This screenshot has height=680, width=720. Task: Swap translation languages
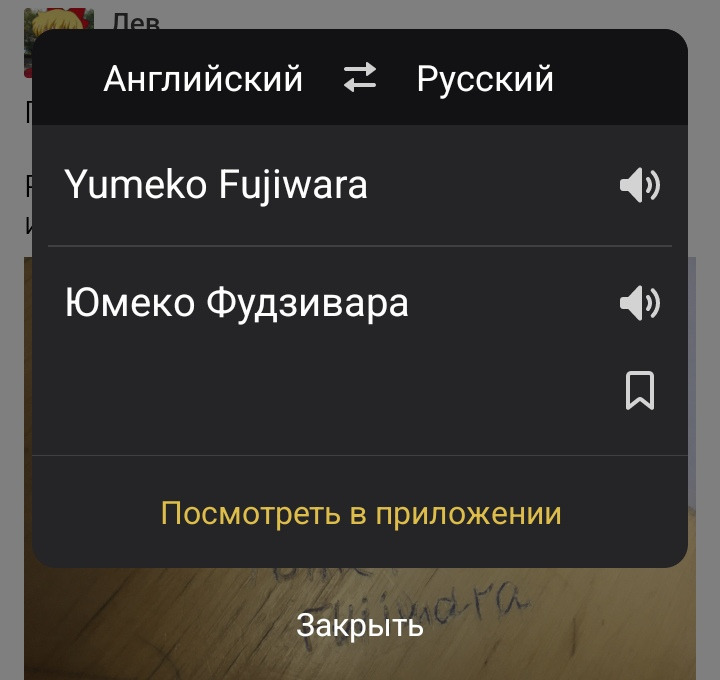point(360,78)
